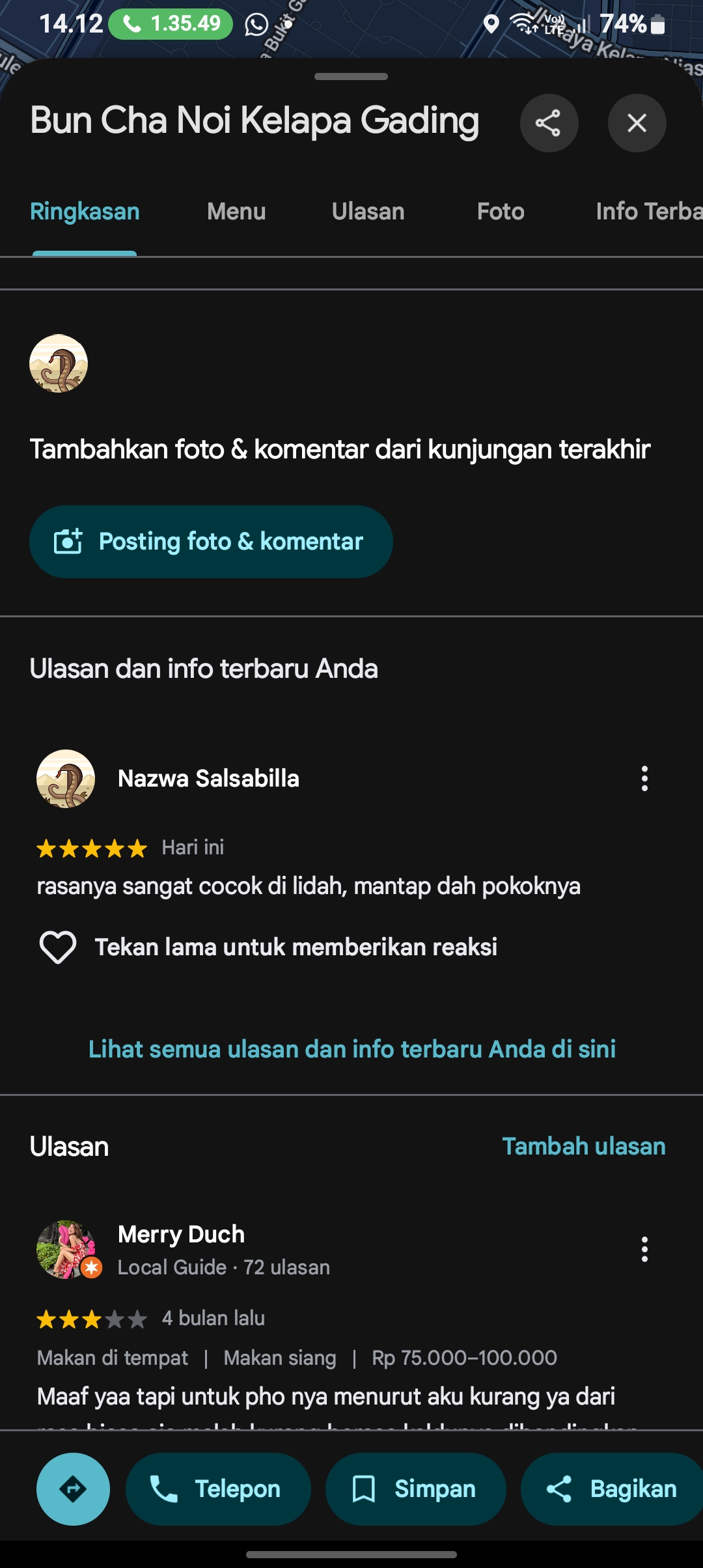
Task: Tap Tambah ulasan to add a review
Action: pyautogui.click(x=584, y=1146)
